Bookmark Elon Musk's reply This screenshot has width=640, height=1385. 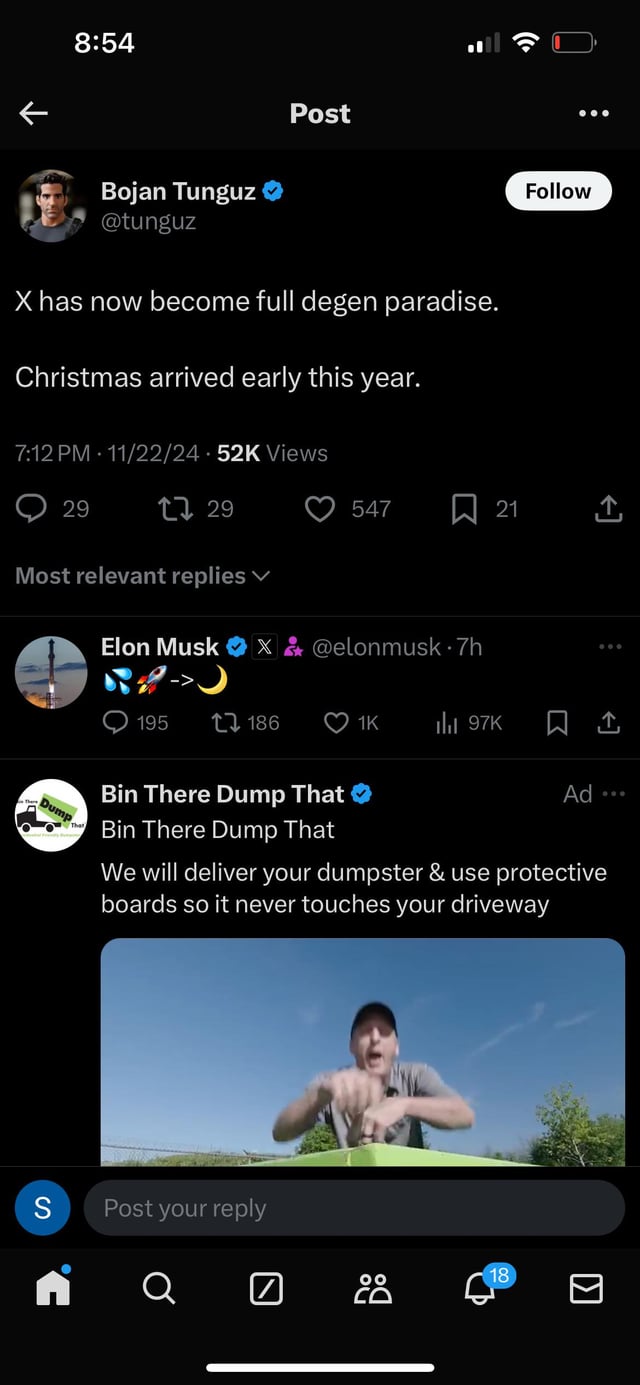(x=558, y=723)
